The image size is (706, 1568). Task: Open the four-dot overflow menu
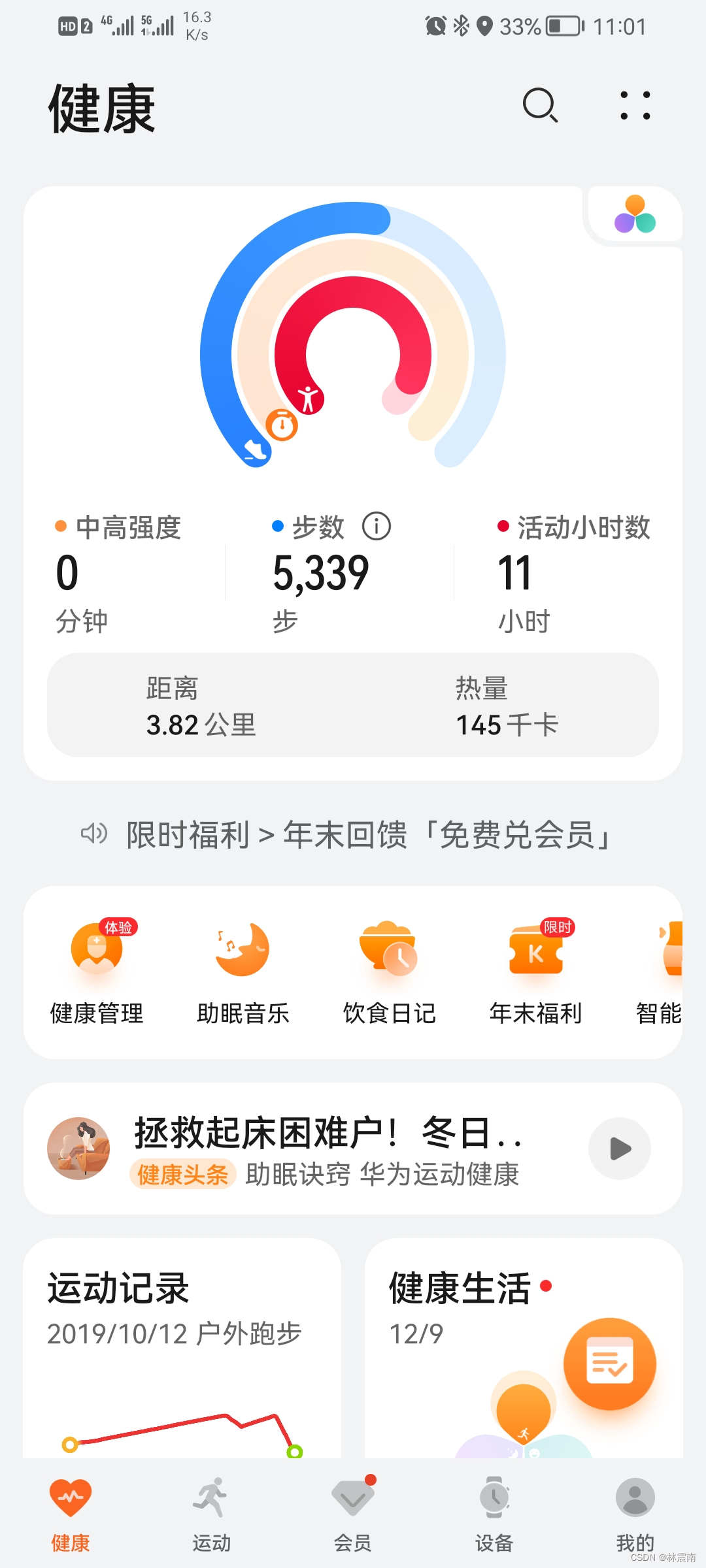635,105
